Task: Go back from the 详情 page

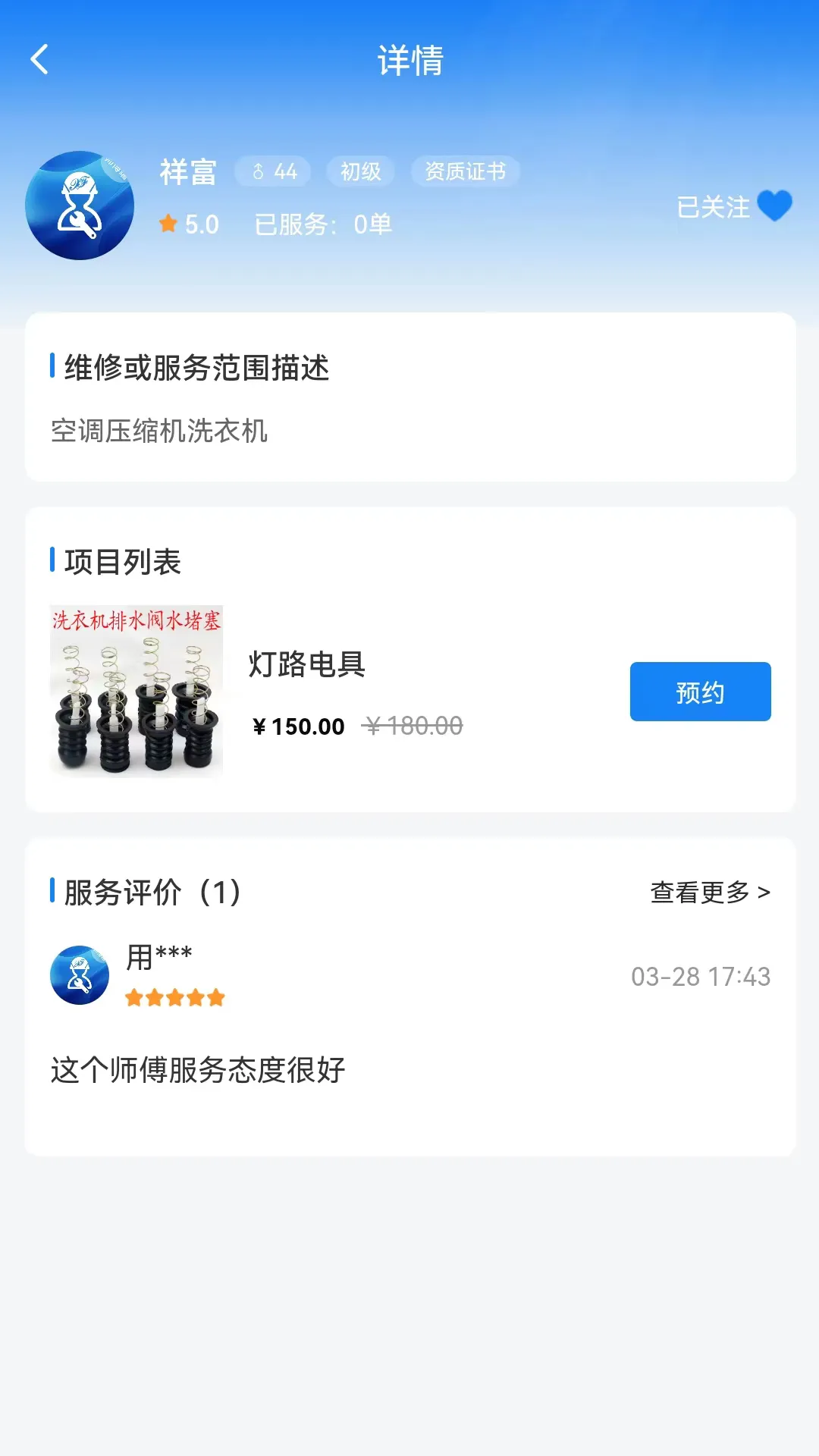Action: (39, 59)
